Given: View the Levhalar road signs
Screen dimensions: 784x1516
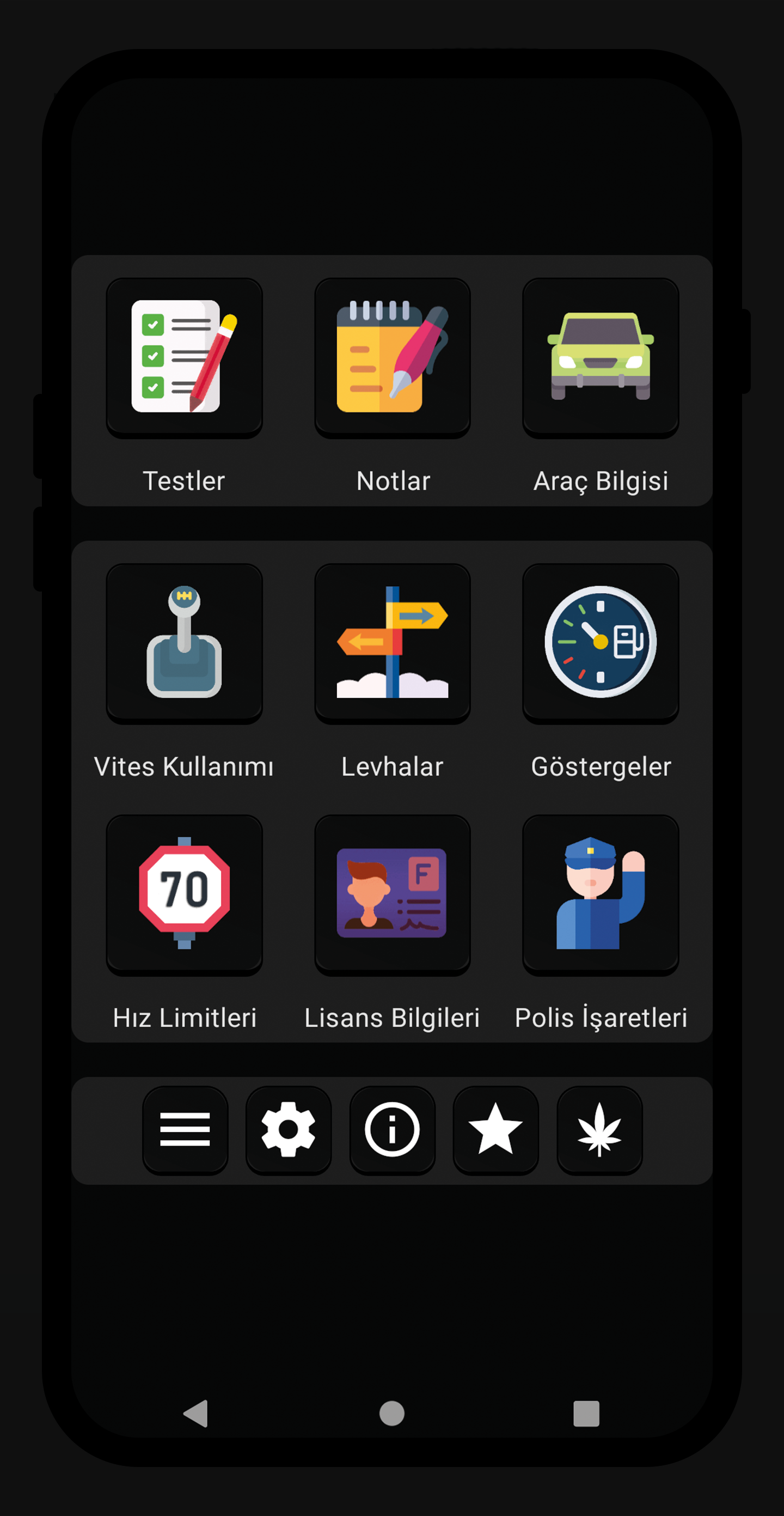Looking at the screenshot, I should pos(393,642).
